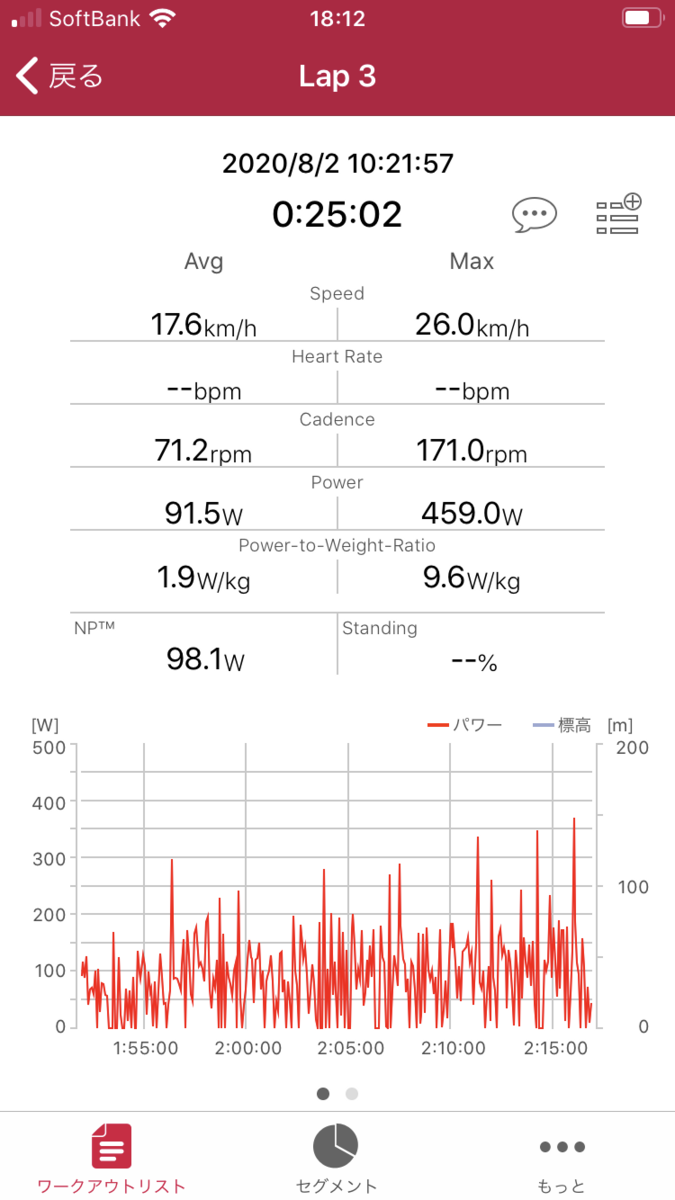The image size is (675, 1200).
Task: Open the セグメント tab
Action: click(x=337, y=1158)
